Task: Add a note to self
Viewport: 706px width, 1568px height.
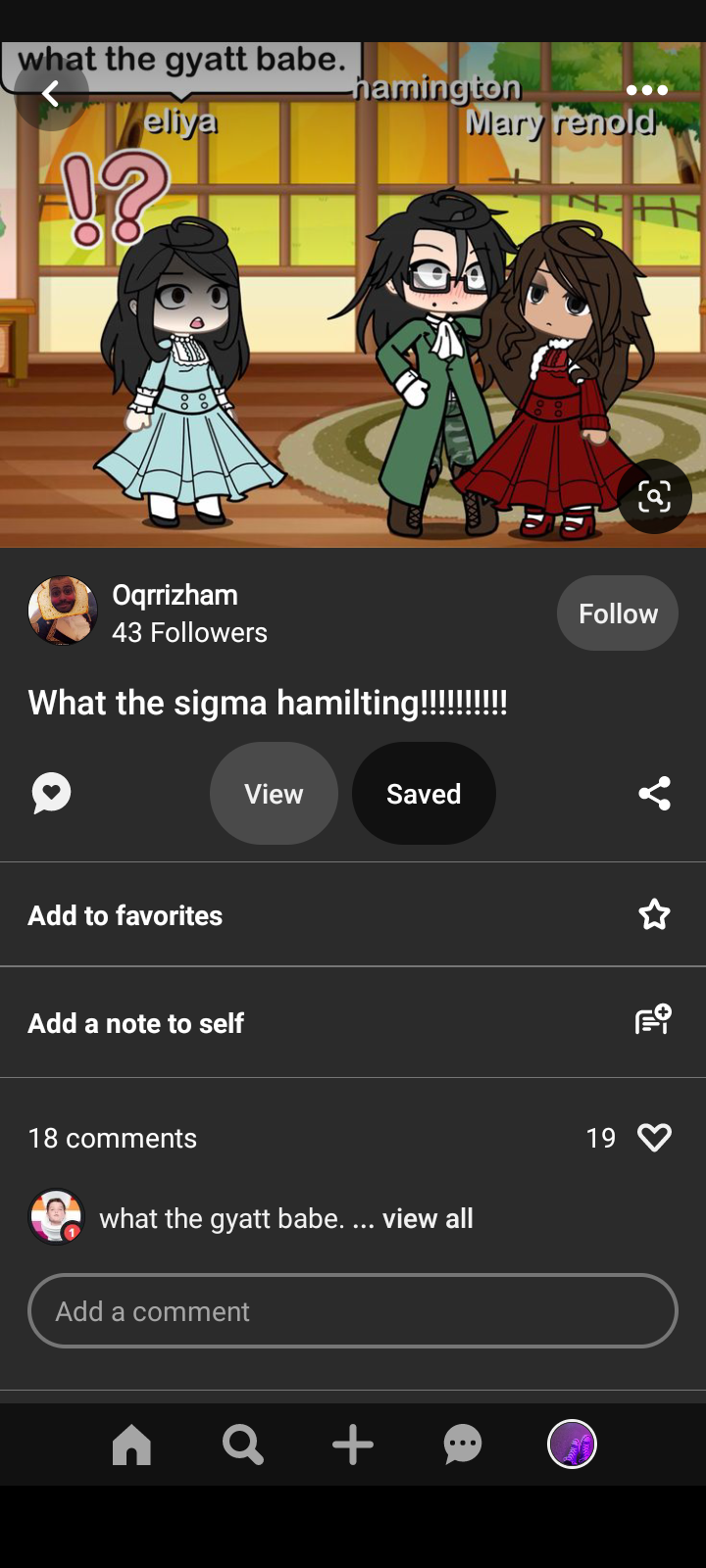Action: tap(353, 1023)
